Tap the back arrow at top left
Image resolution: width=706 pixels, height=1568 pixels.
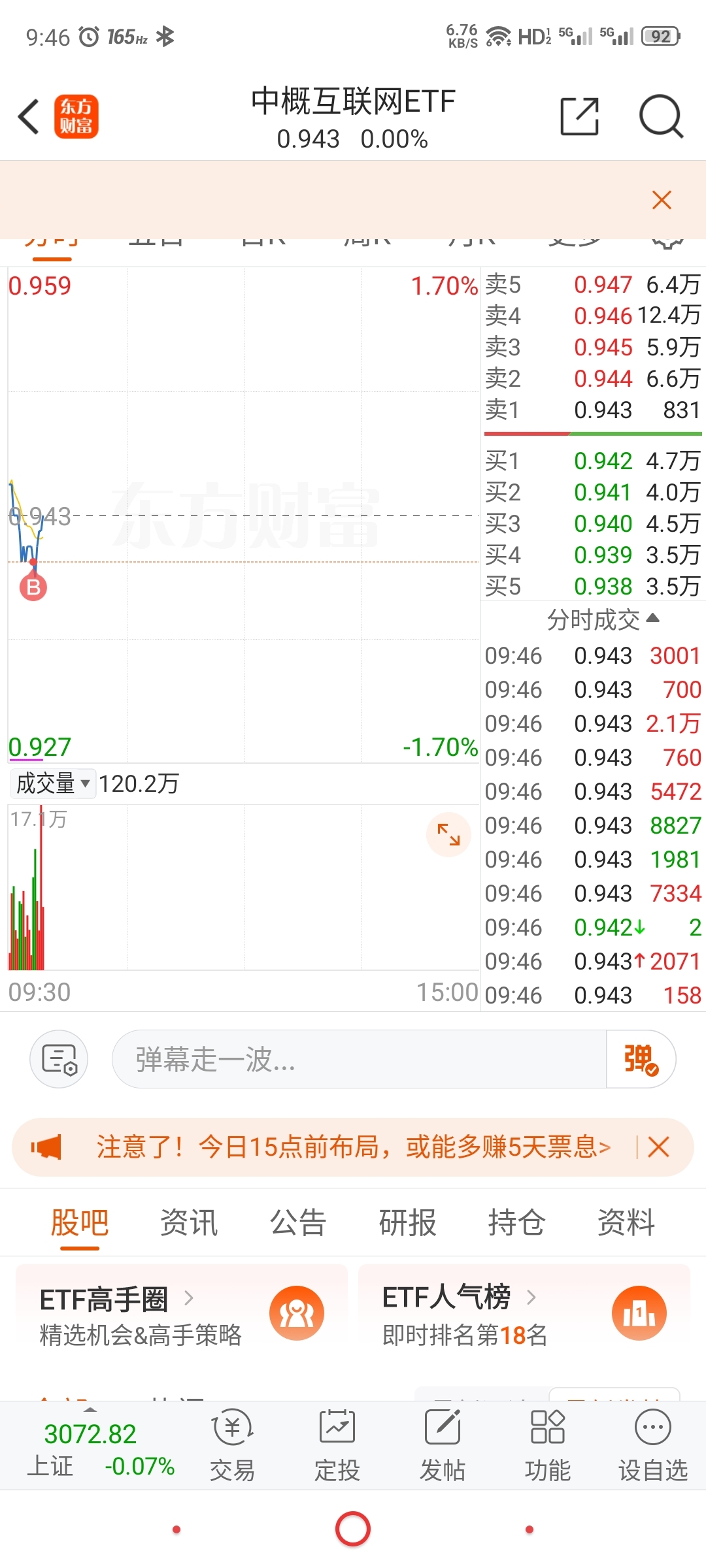(x=27, y=116)
